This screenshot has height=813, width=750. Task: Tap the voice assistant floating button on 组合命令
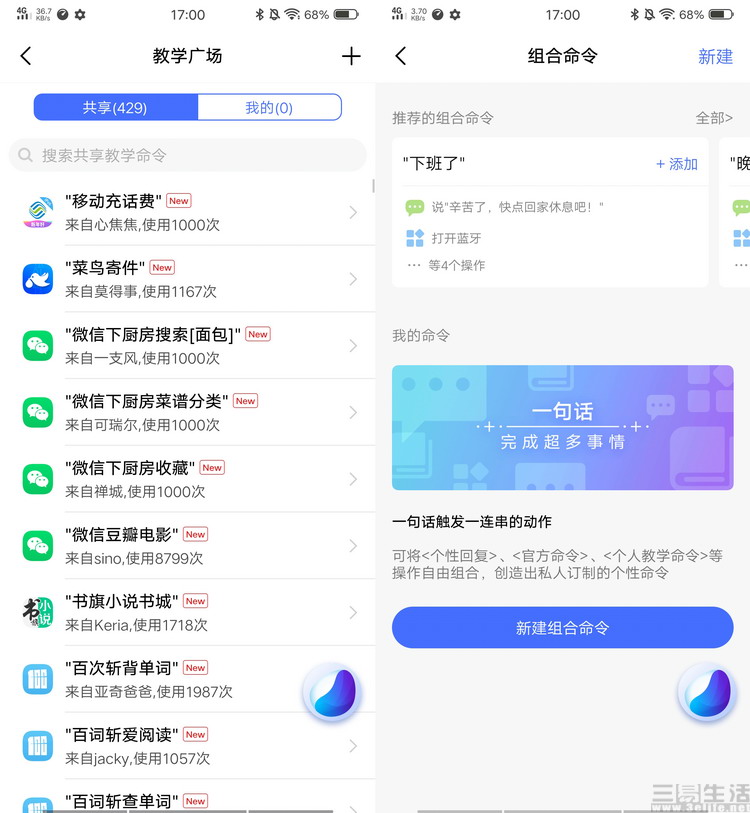pyautogui.click(x=706, y=692)
